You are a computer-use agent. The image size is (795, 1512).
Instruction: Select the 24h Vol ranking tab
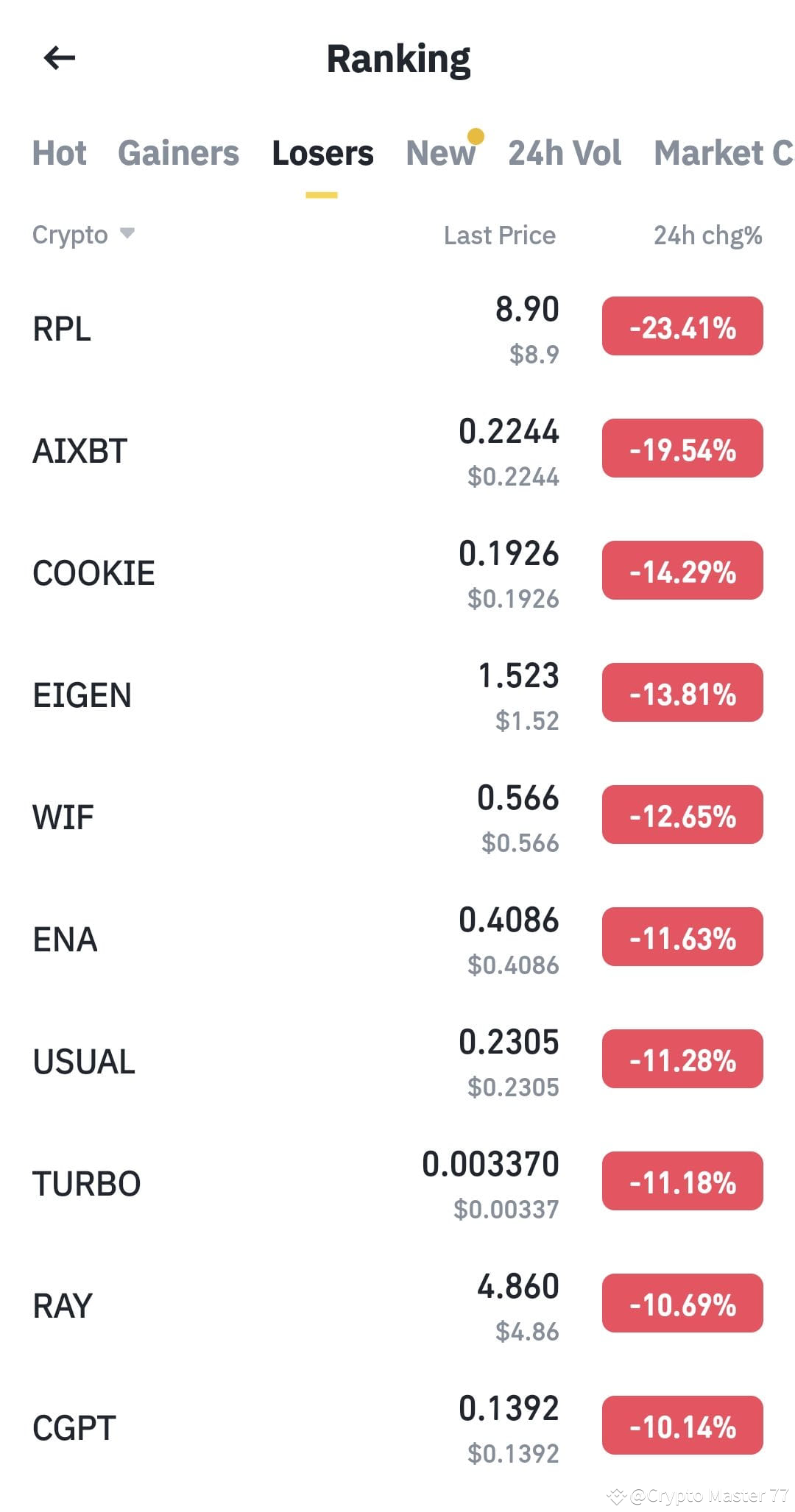[x=563, y=153]
